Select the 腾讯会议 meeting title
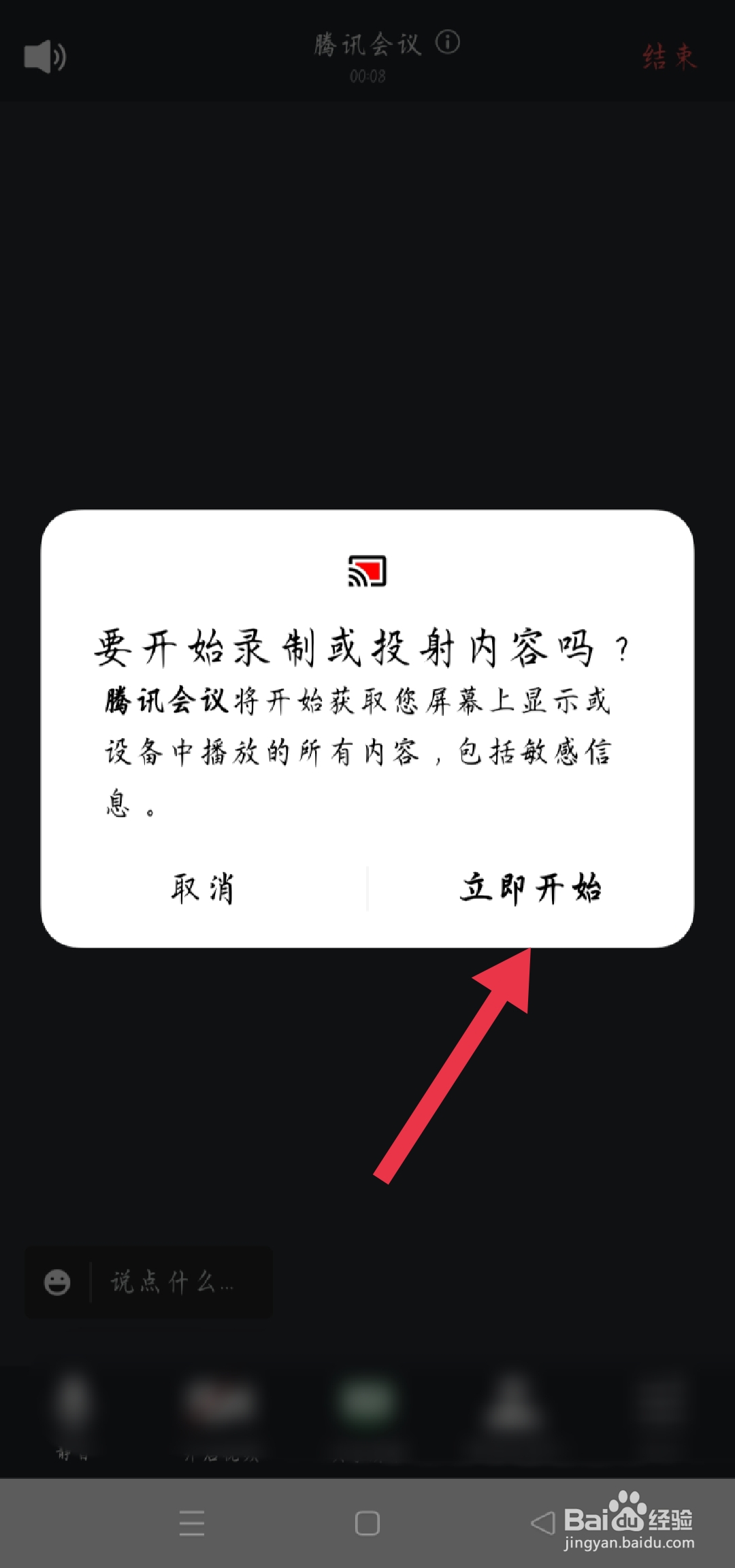This screenshot has width=735, height=1568. click(x=367, y=44)
